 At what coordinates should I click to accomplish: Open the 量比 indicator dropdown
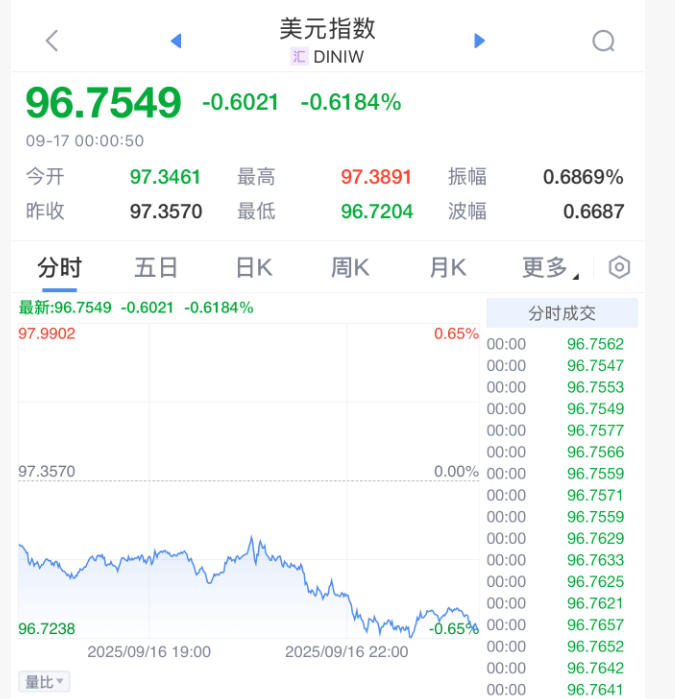45,682
